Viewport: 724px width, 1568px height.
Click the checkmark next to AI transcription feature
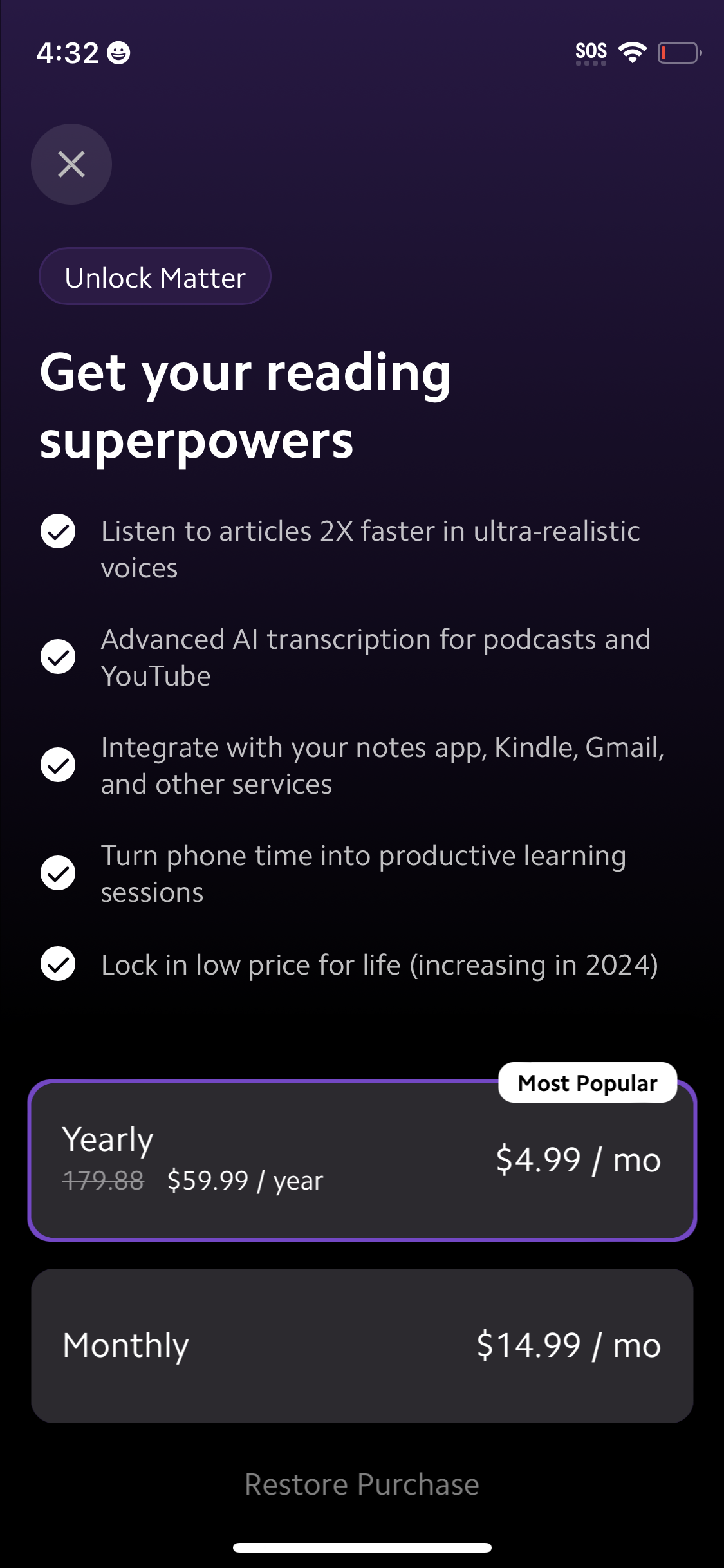59,657
